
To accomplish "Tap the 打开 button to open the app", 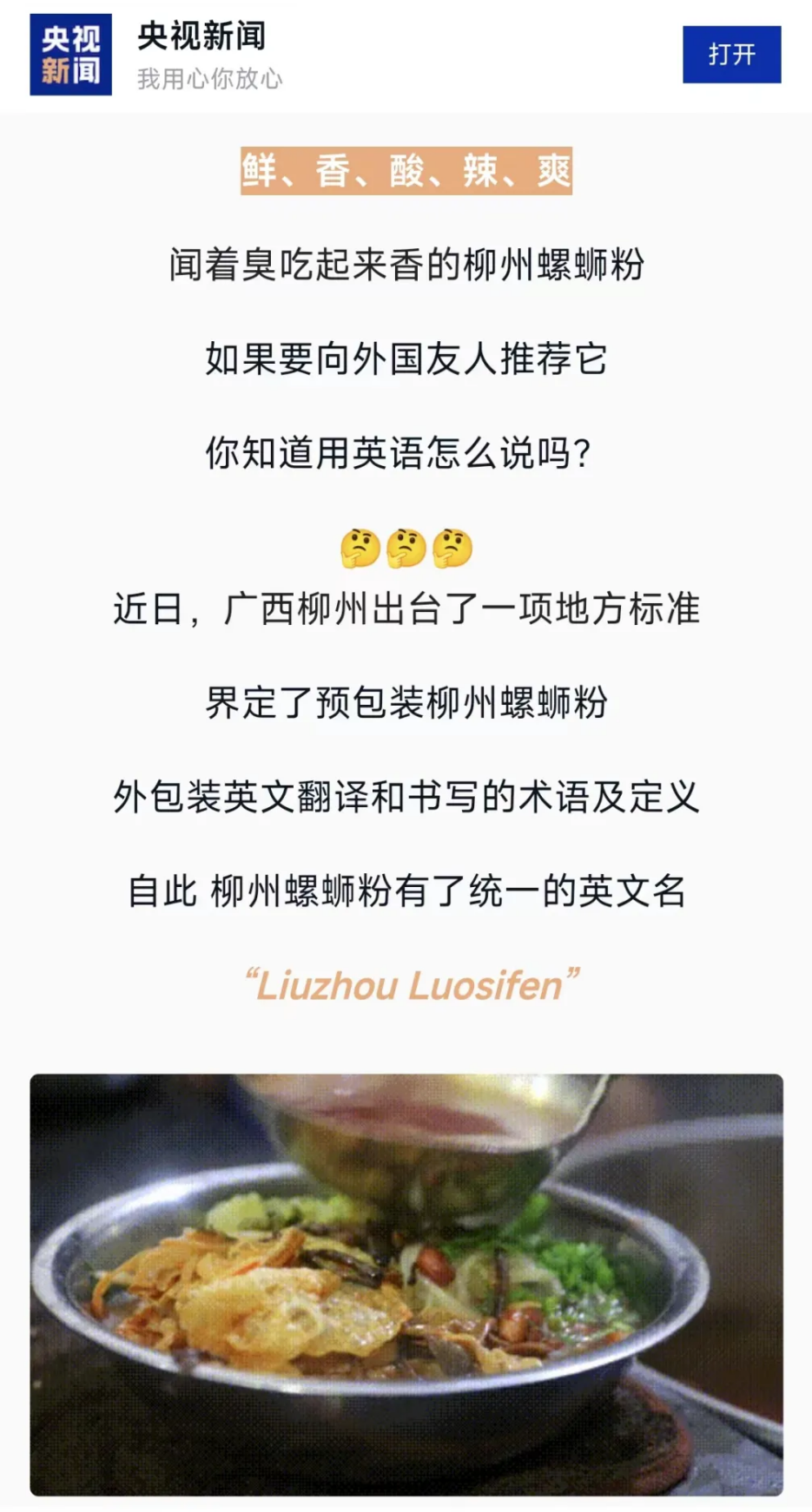I will coord(731,55).
